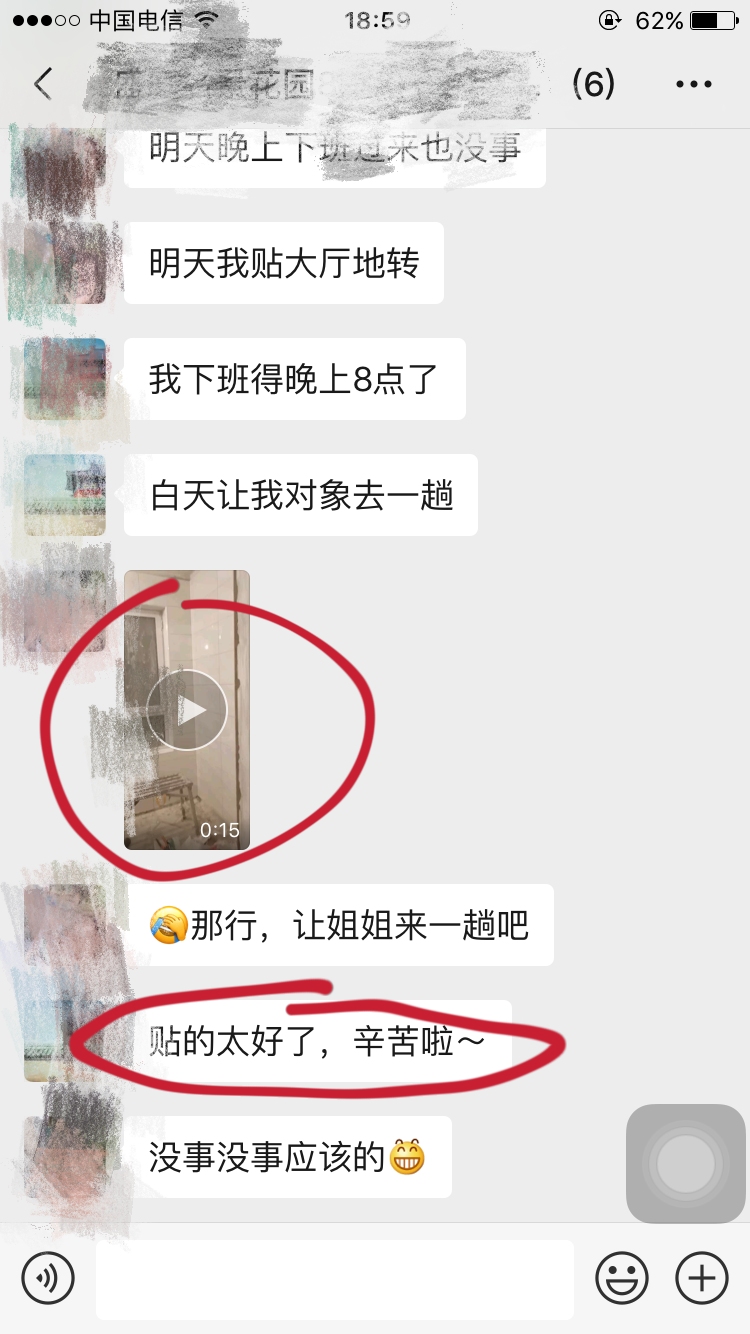Open the plus attachment menu
Screen dimensions: 750x1334
click(702, 1277)
